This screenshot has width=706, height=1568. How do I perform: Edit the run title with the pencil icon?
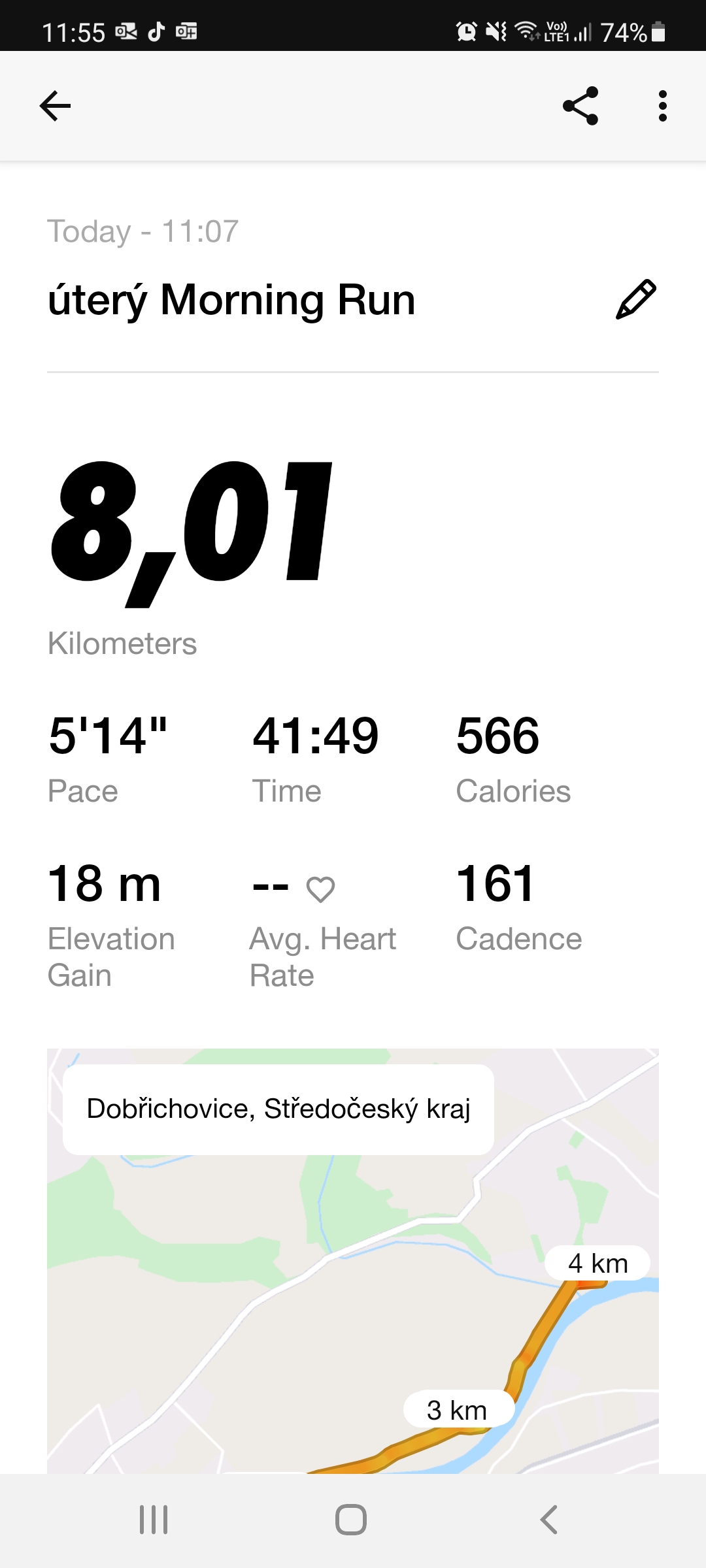(636, 299)
